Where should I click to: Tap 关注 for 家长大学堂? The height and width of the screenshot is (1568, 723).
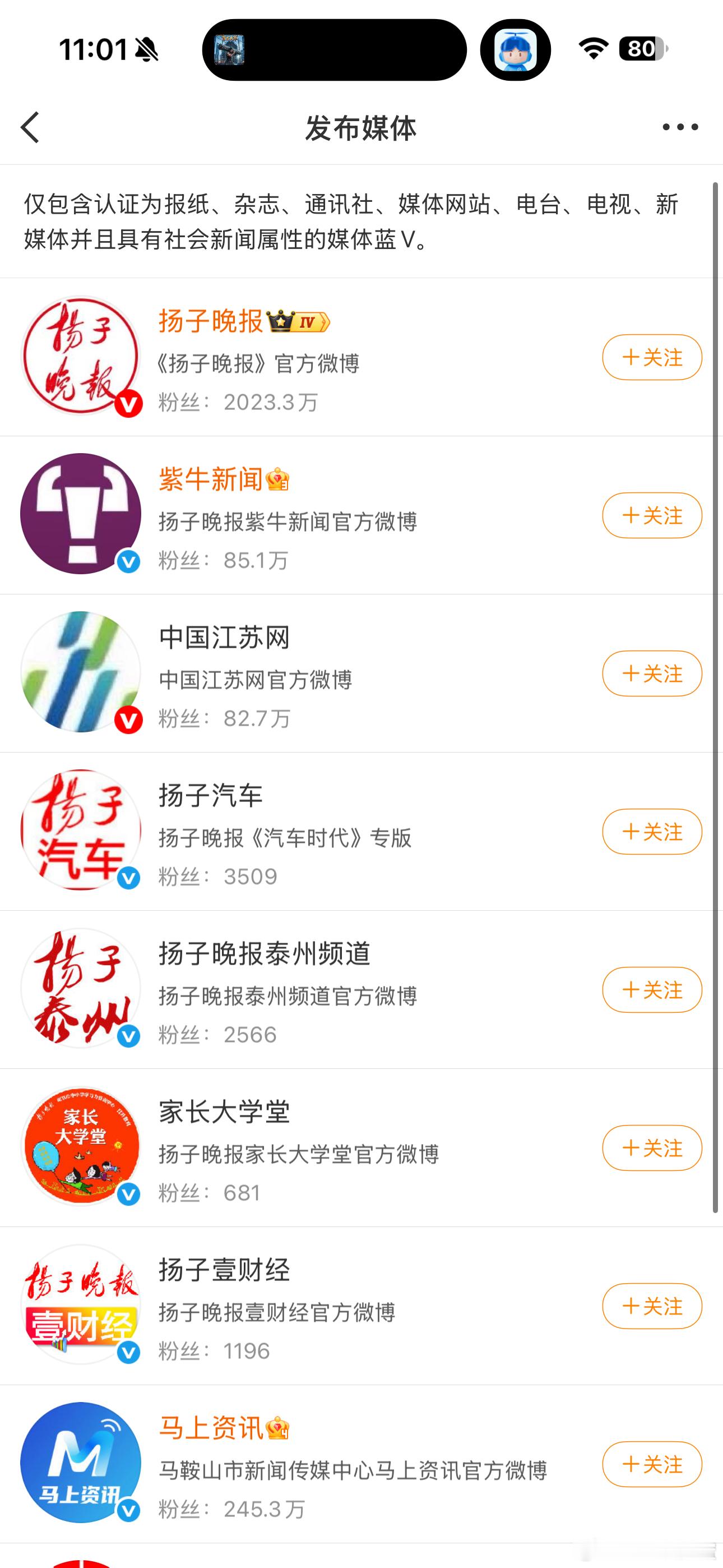(652, 1148)
